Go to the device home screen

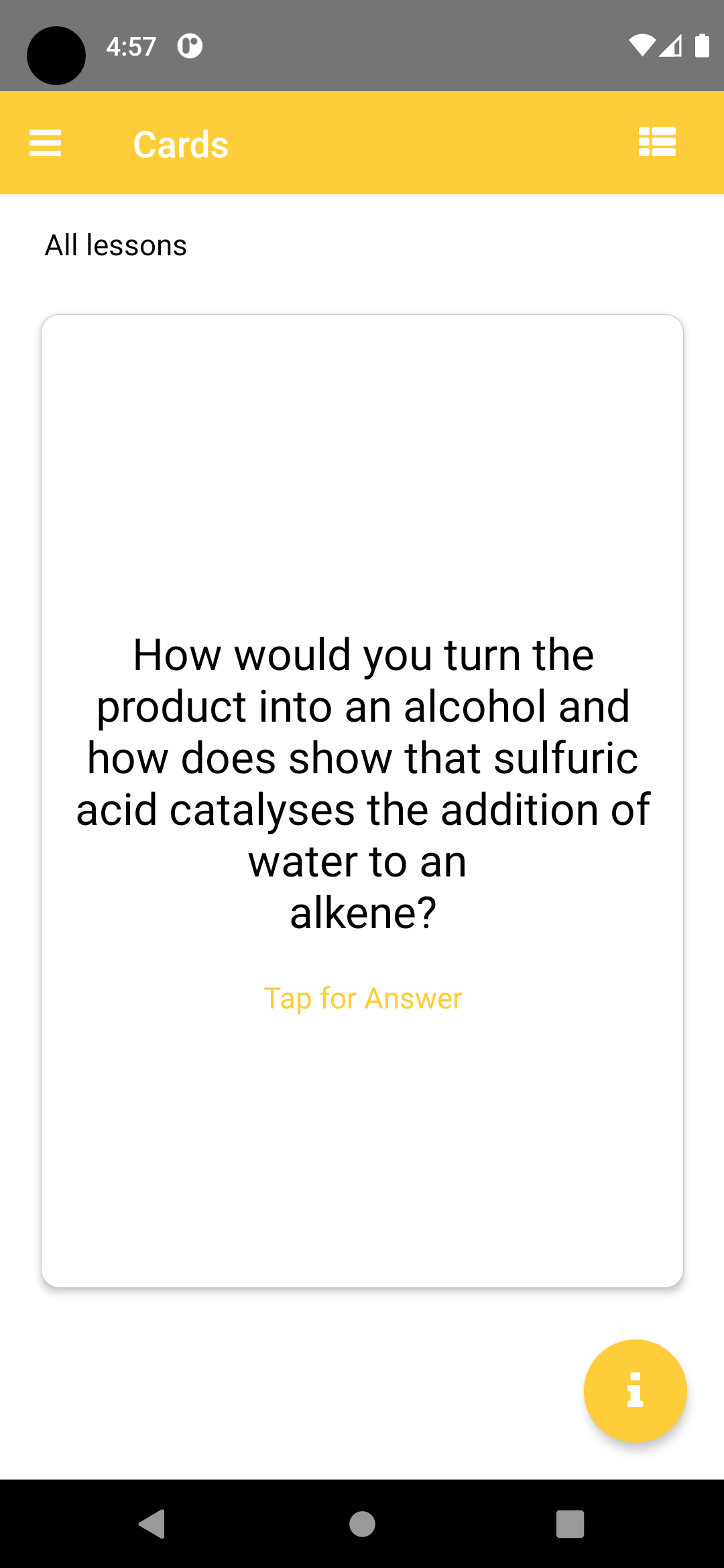point(362,1524)
